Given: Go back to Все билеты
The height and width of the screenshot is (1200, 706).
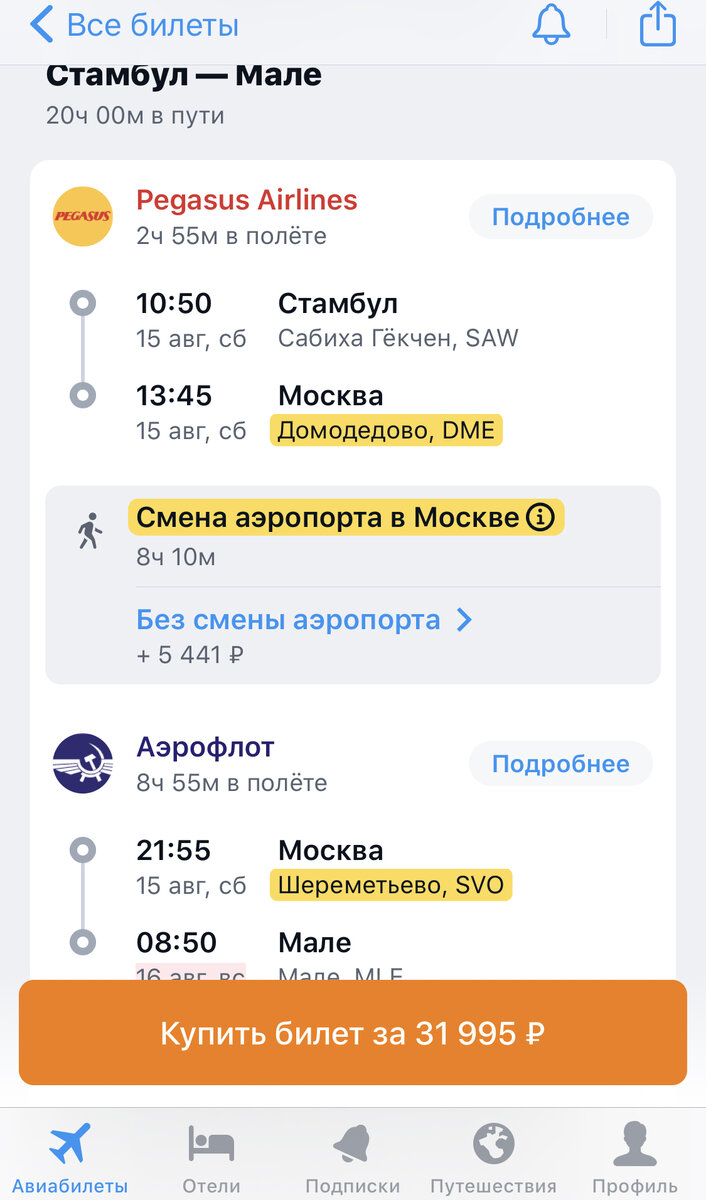Looking at the screenshot, I should click(134, 25).
